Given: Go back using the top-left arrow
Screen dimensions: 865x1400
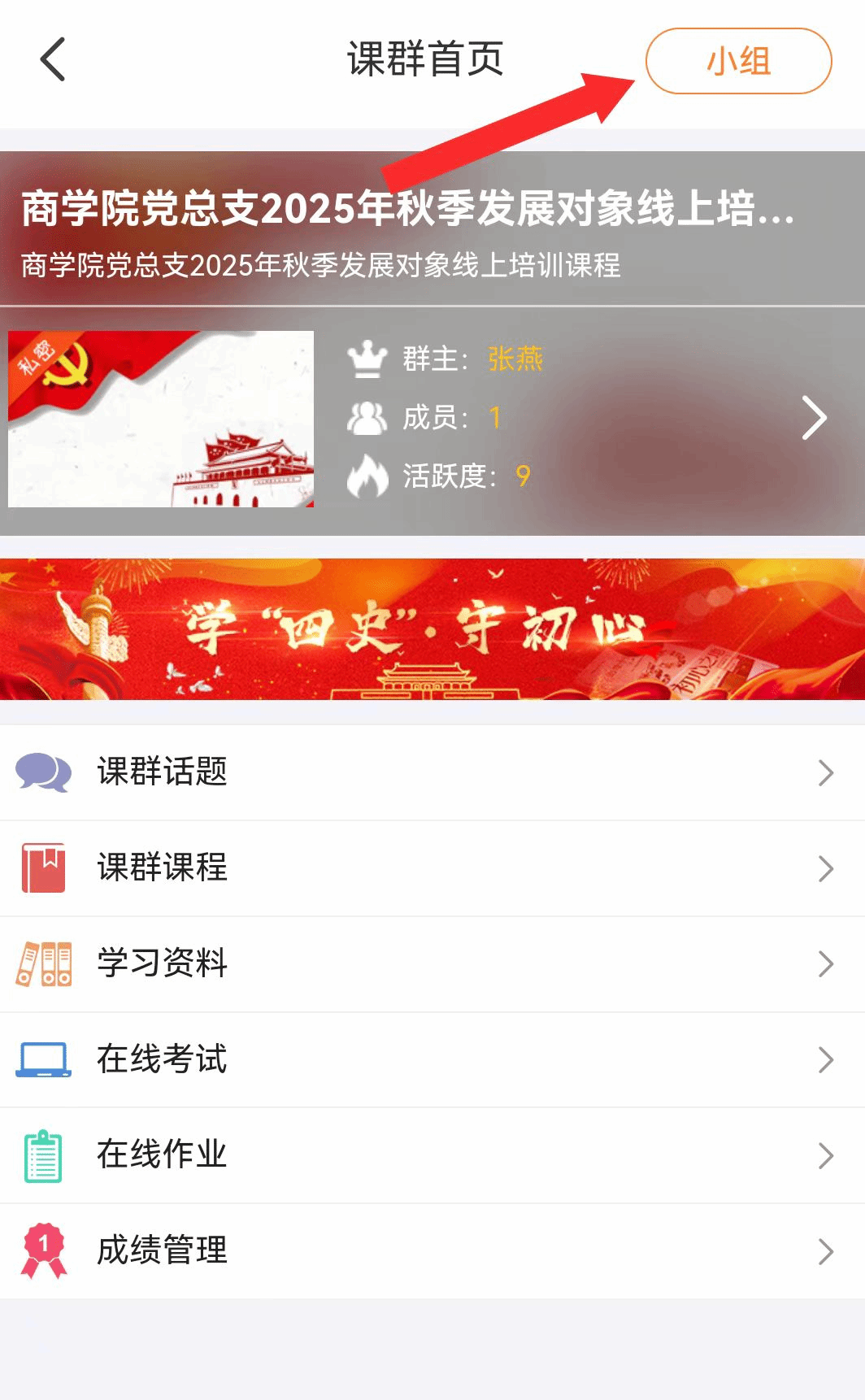Looking at the screenshot, I should 53,60.
